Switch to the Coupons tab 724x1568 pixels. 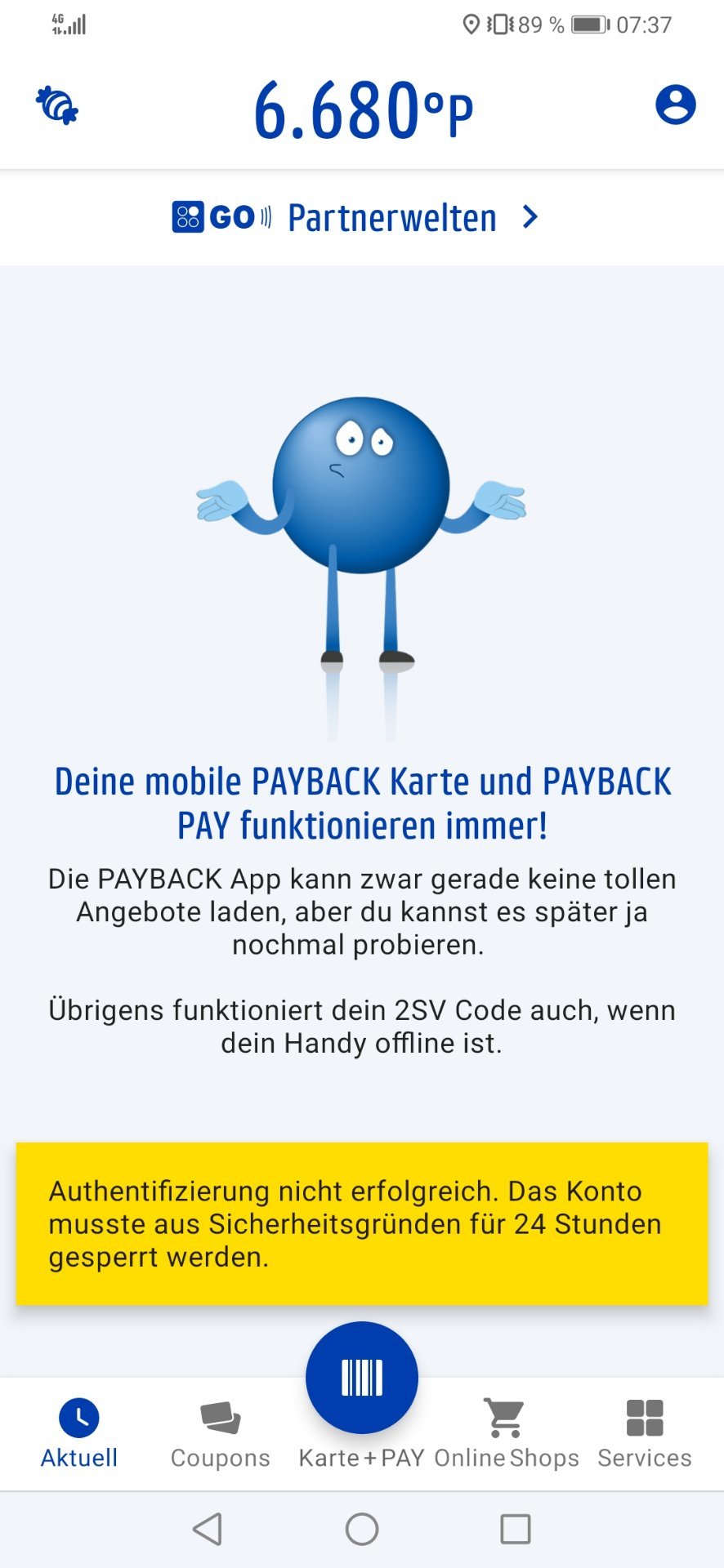(x=220, y=1435)
